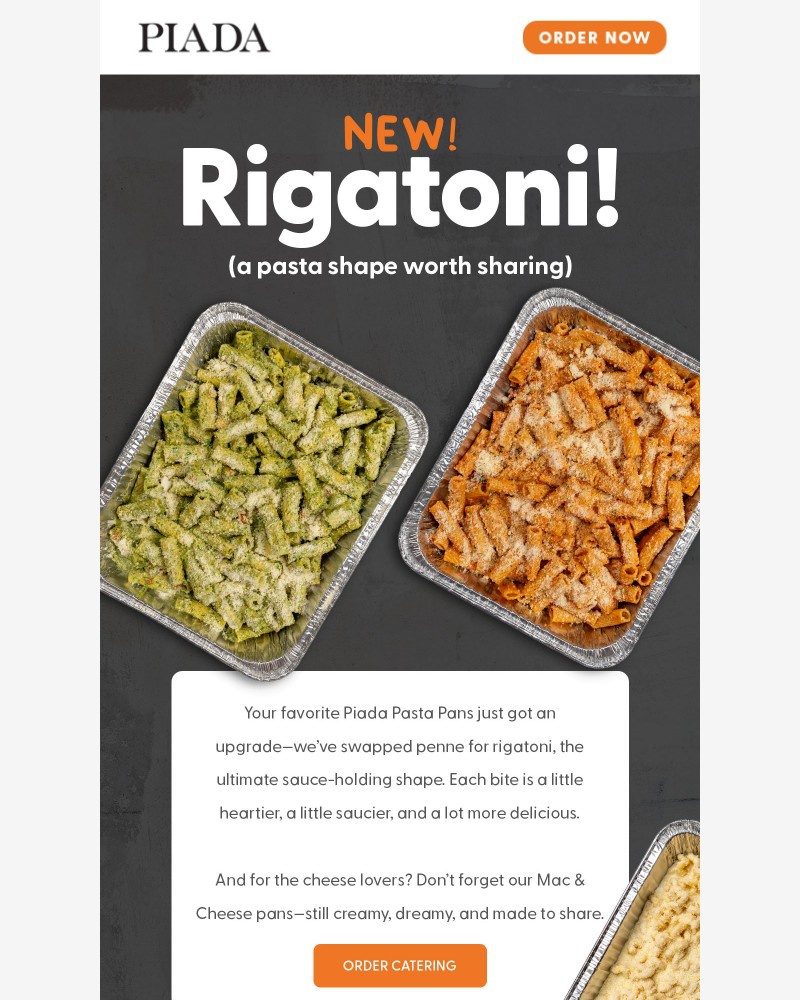This screenshot has width=800, height=1000.
Task: Tap the Order Now button
Action: pos(594,38)
